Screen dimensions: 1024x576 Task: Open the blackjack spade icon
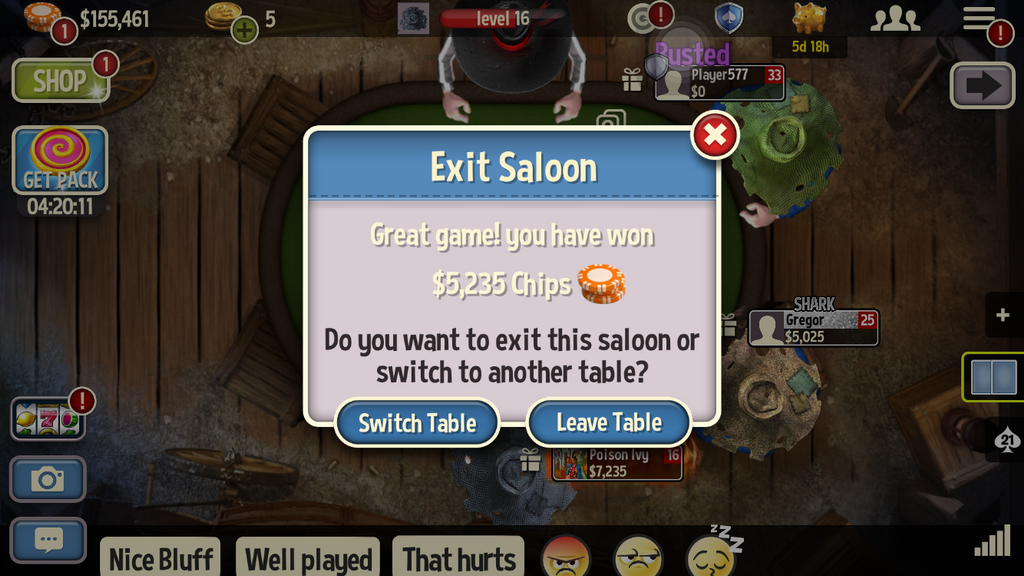click(x=1005, y=438)
